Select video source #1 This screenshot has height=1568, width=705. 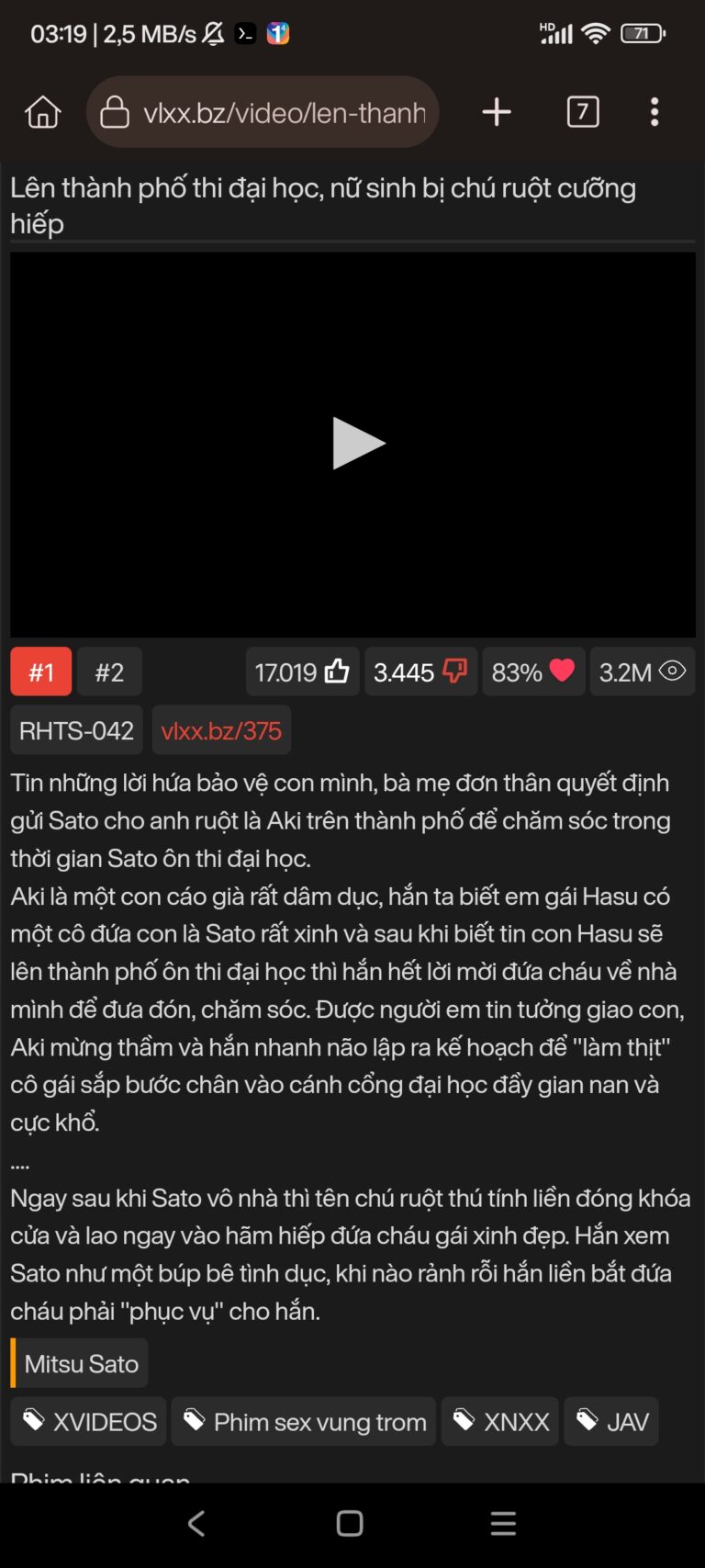click(x=41, y=672)
